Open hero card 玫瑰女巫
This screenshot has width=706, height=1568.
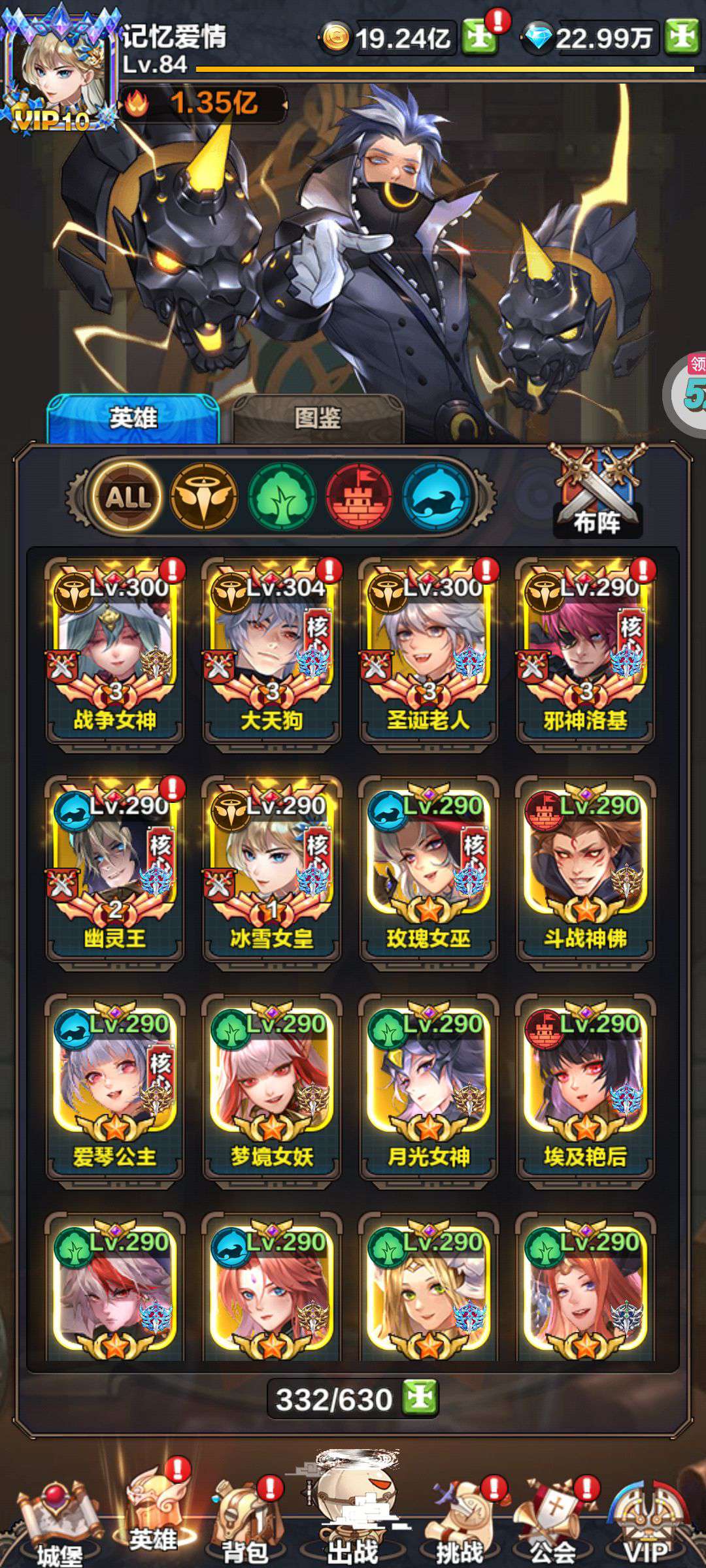pos(429,869)
